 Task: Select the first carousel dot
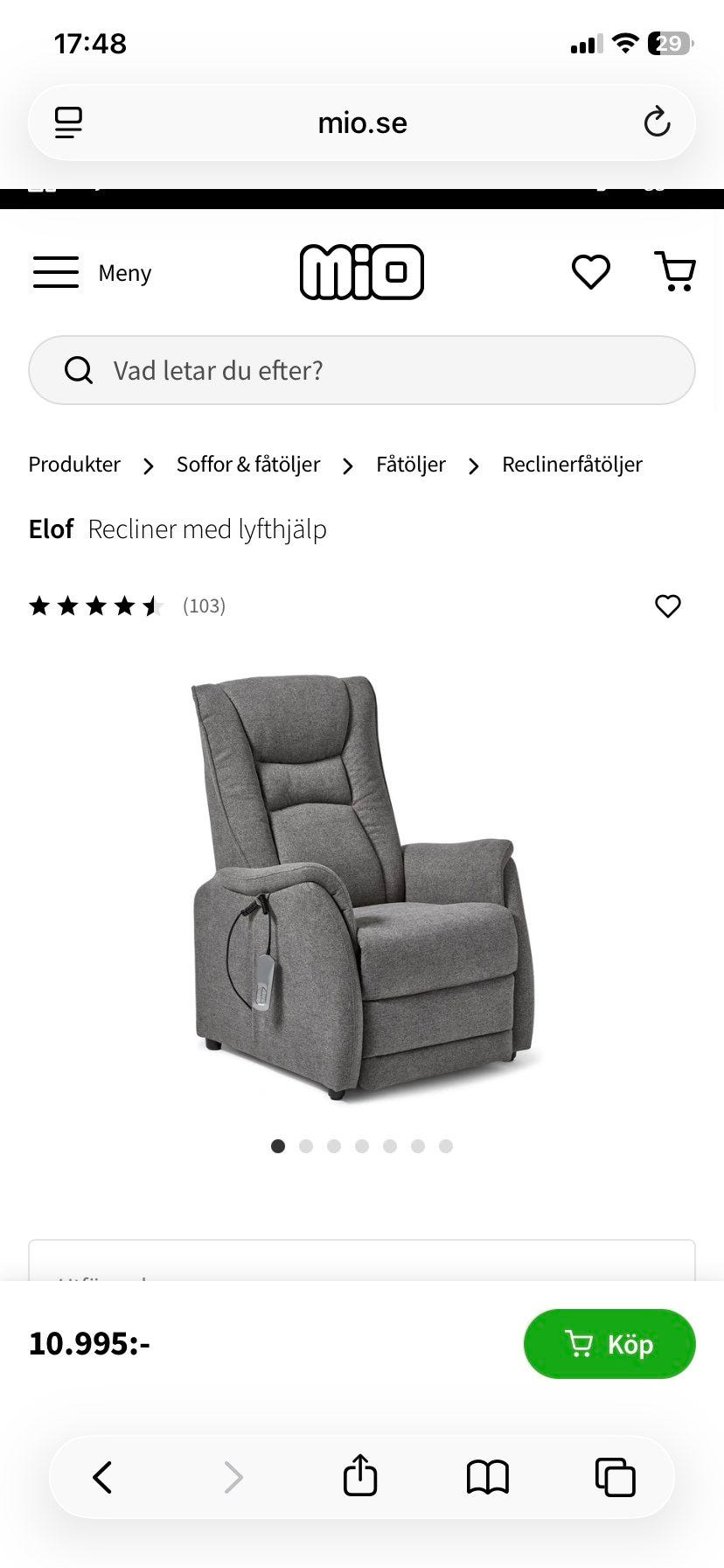[x=278, y=1145]
